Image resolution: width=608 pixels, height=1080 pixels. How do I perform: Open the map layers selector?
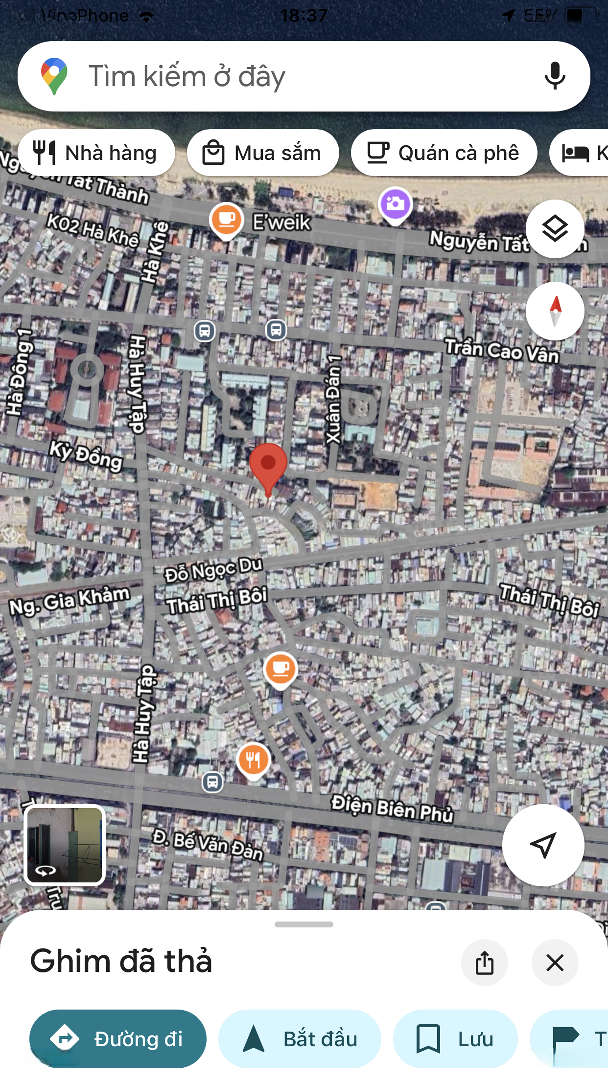click(x=555, y=229)
